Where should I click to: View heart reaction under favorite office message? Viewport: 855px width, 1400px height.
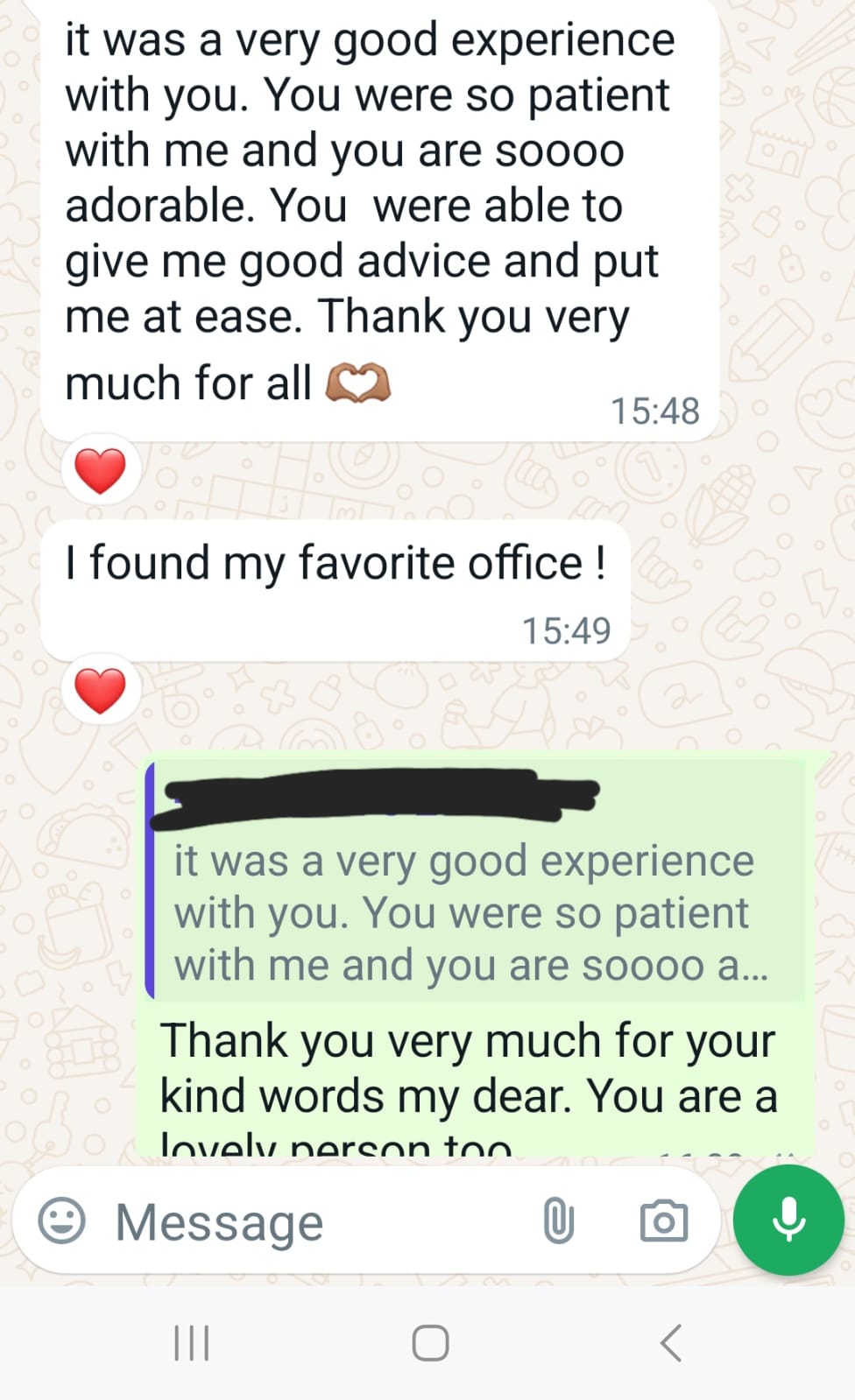point(101,691)
